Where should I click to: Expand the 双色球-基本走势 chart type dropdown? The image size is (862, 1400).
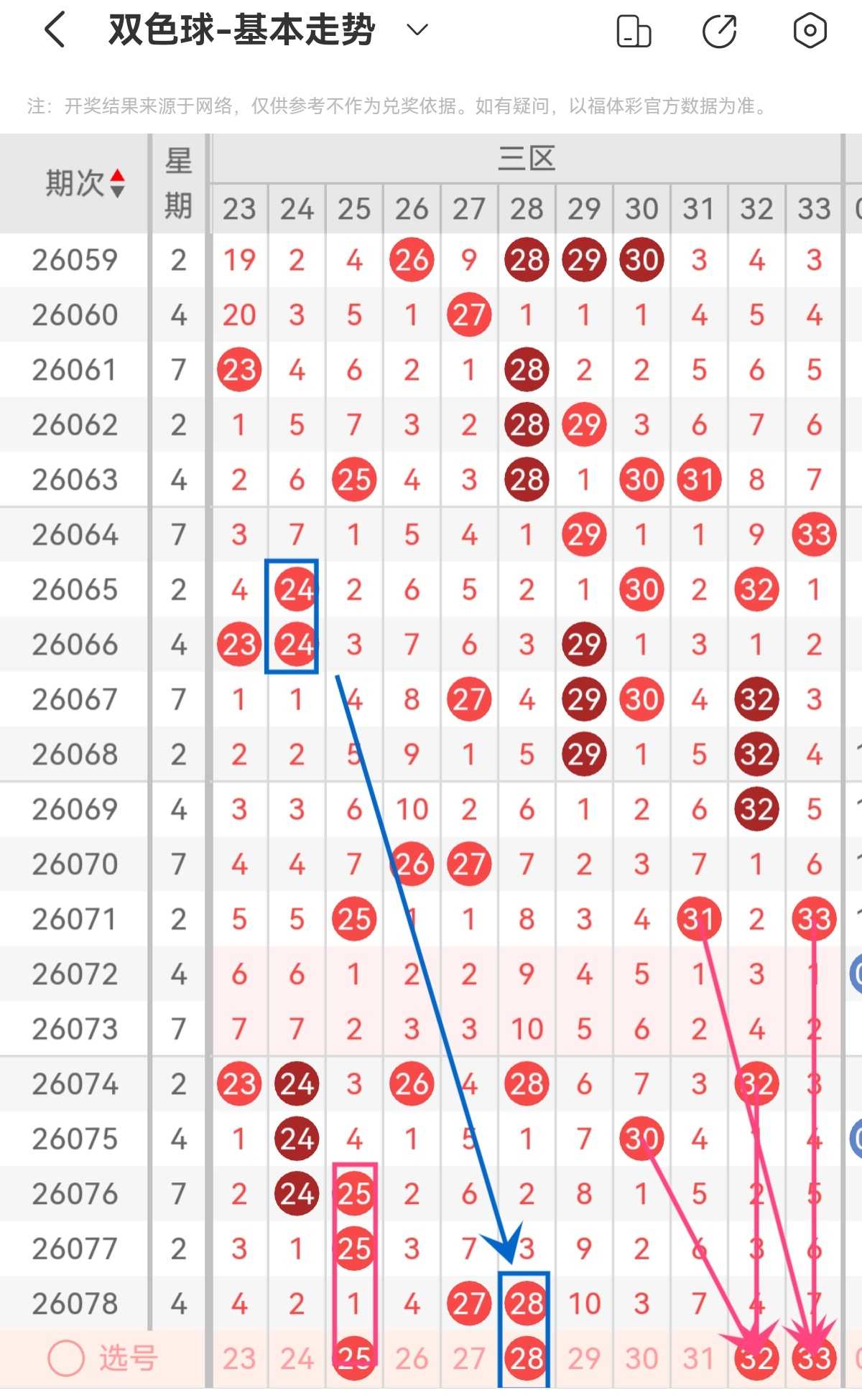(x=417, y=30)
